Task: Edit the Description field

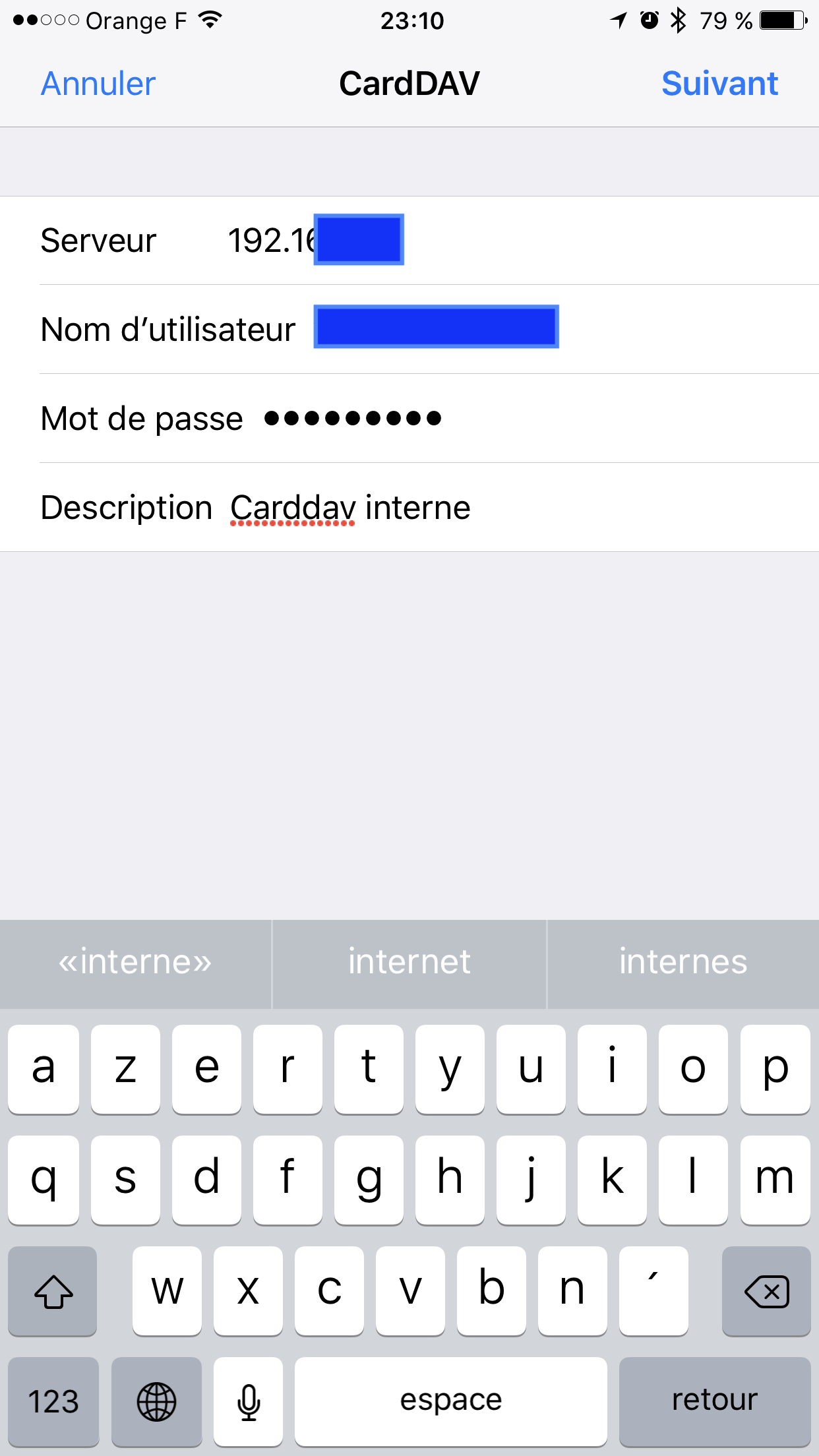Action: [x=409, y=508]
